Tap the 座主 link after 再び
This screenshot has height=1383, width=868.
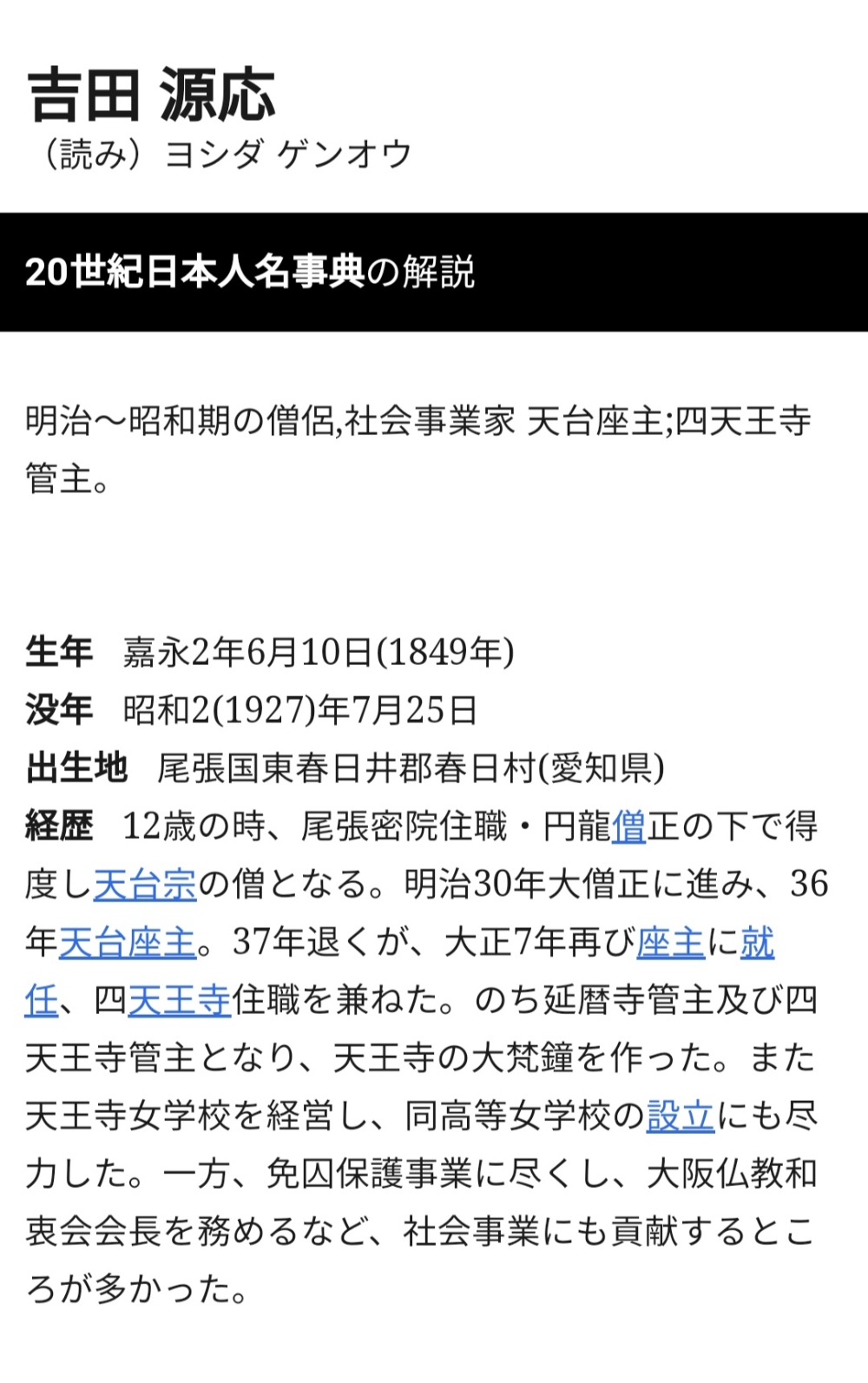pyautogui.click(x=670, y=943)
